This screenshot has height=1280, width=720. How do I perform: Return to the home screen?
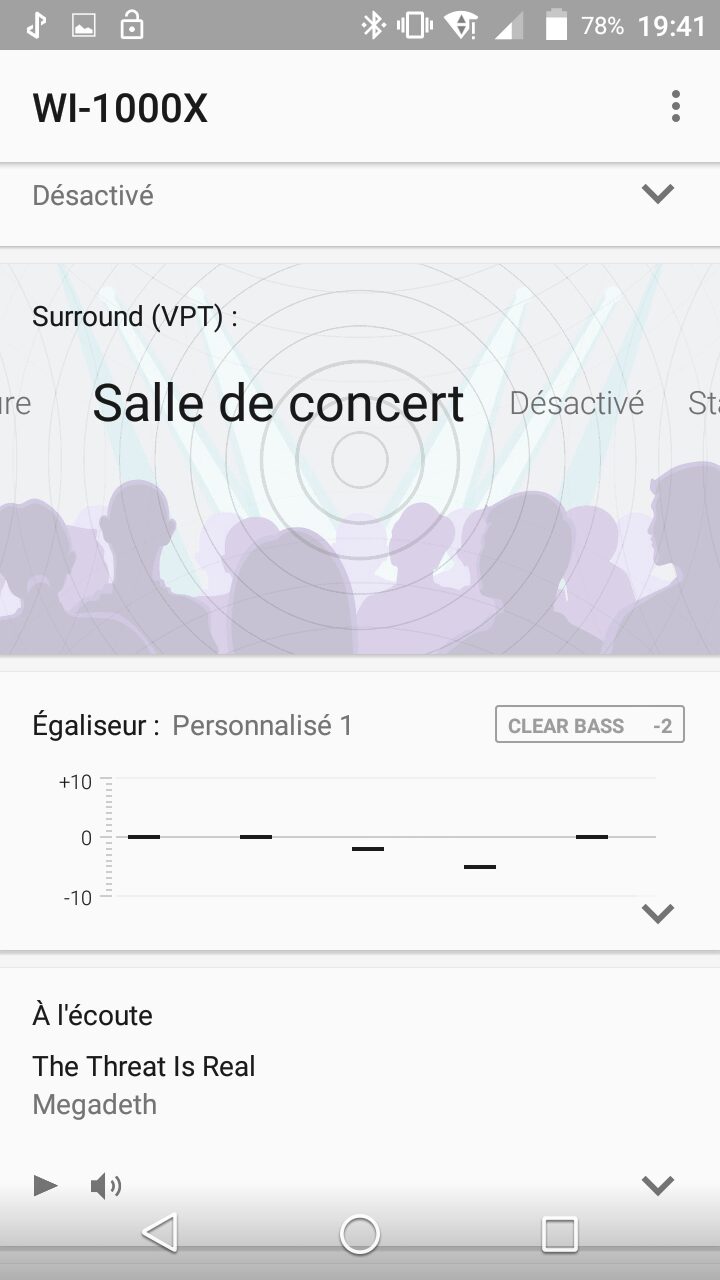coord(360,1234)
